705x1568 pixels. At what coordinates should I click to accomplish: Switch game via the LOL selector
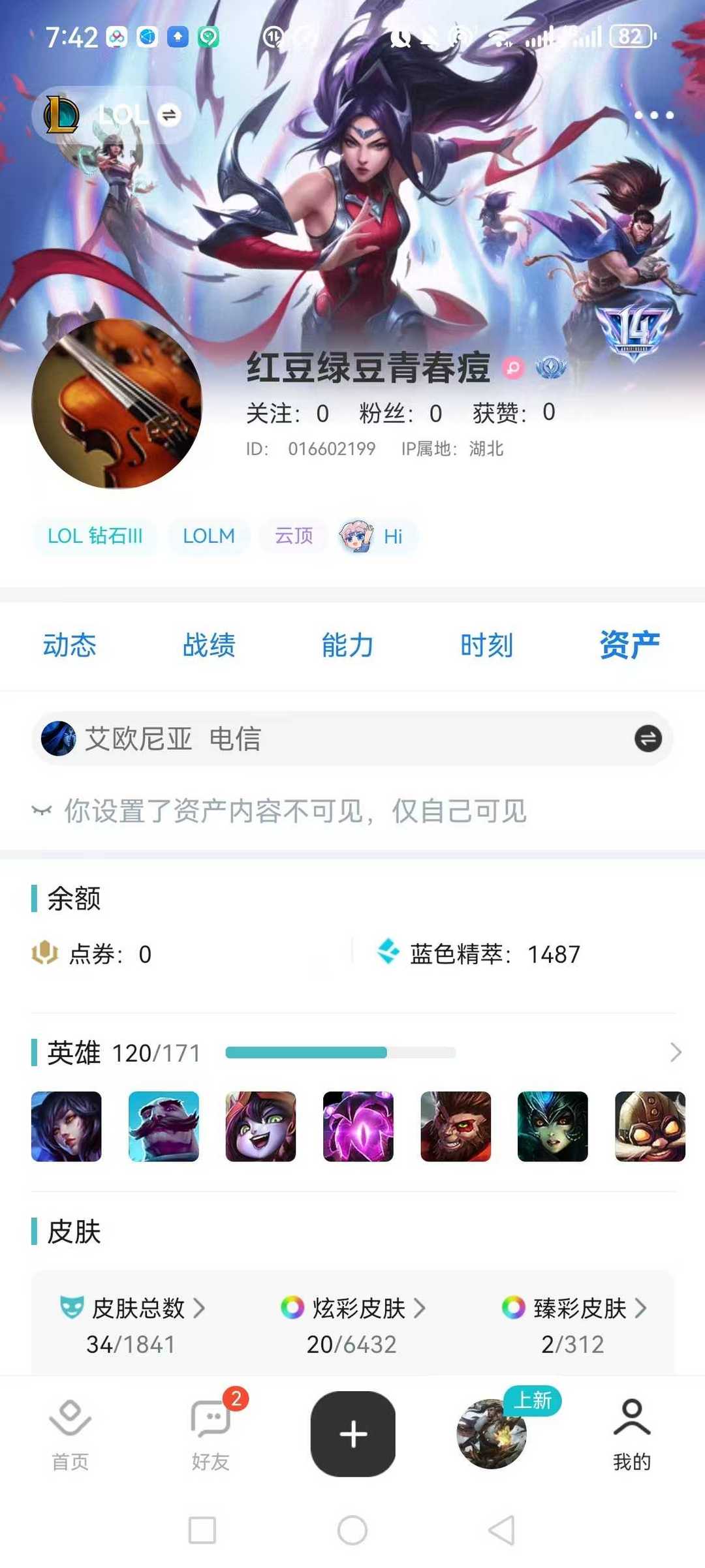(x=113, y=115)
